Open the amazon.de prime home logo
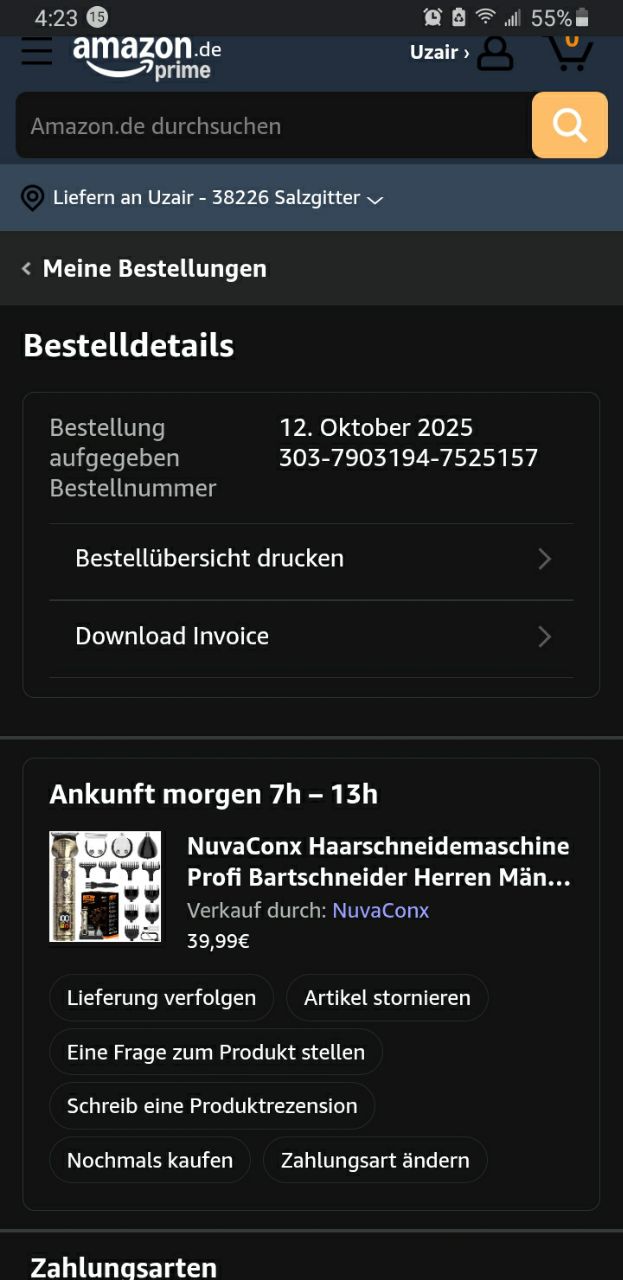This screenshot has height=1280, width=623. pos(147,57)
